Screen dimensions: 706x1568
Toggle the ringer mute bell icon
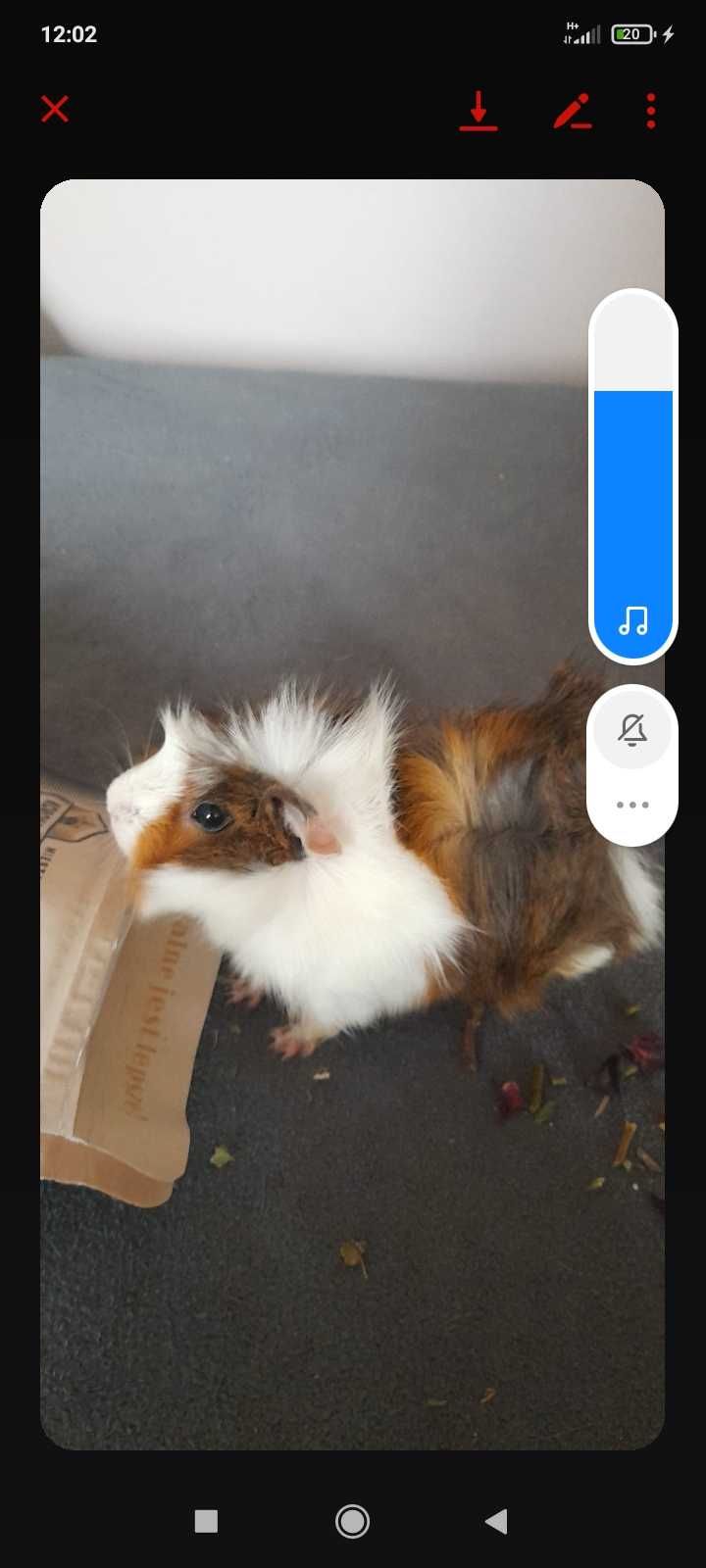coord(632,730)
